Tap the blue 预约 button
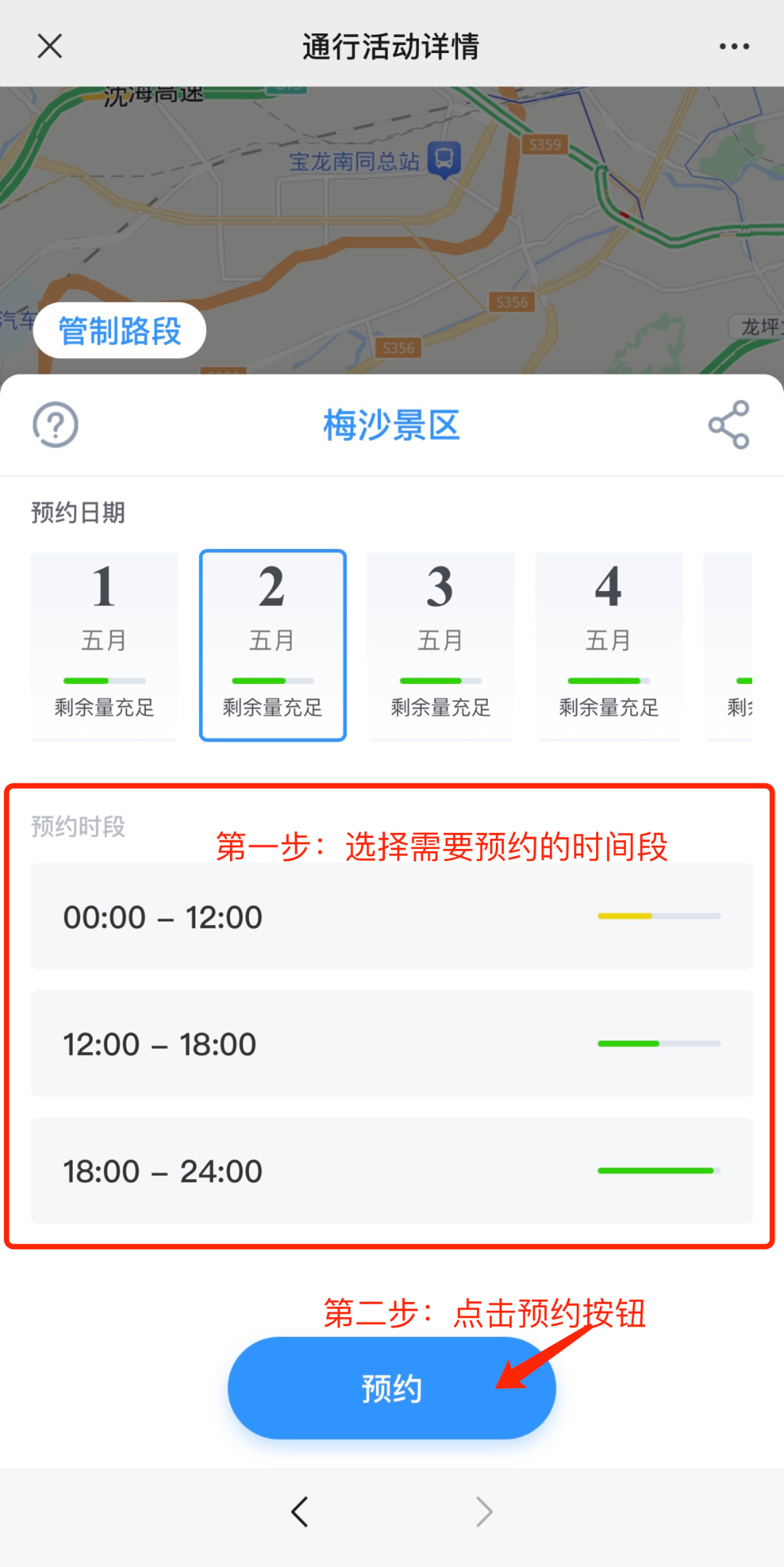 [x=391, y=1388]
